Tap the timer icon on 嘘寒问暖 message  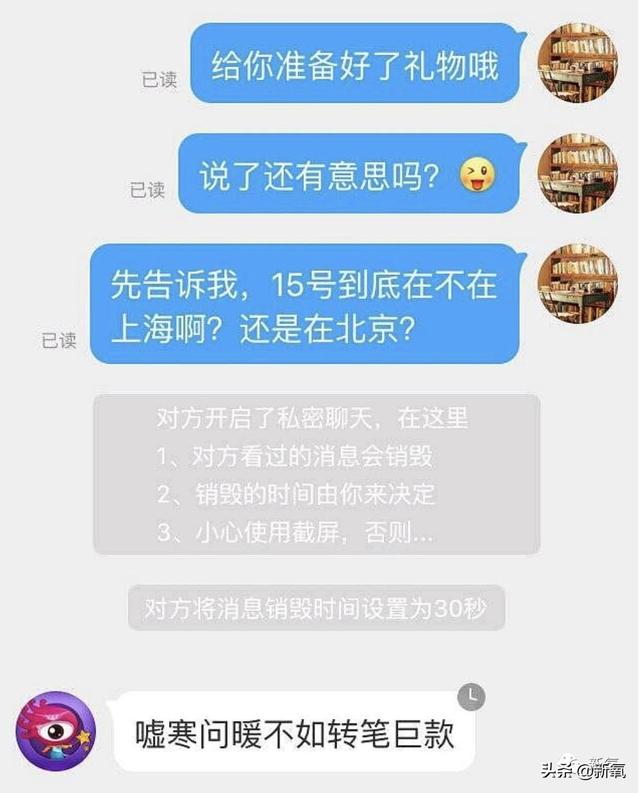(471, 696)
